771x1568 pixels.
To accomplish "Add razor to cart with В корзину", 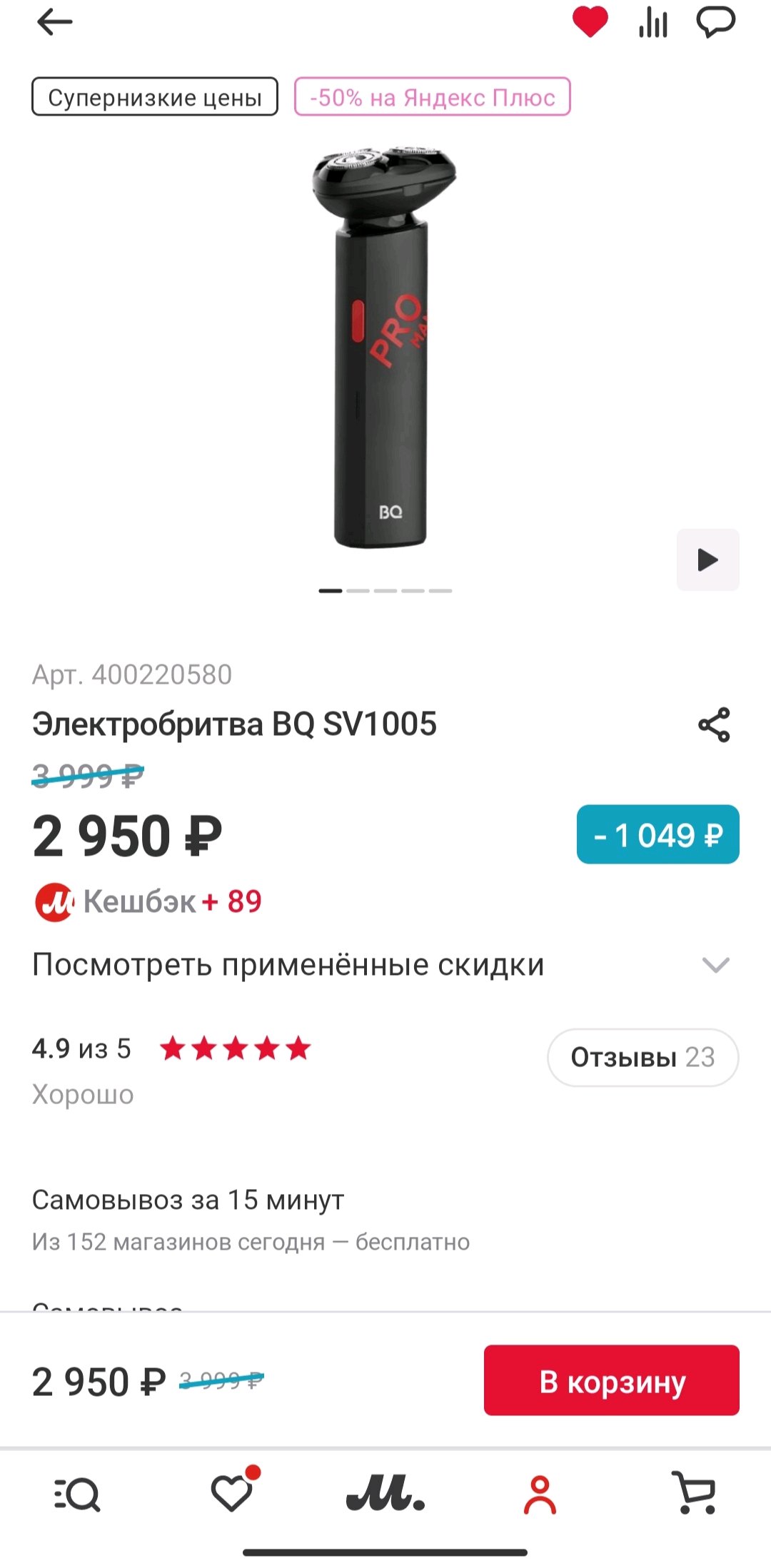I will coord(611,1380).
